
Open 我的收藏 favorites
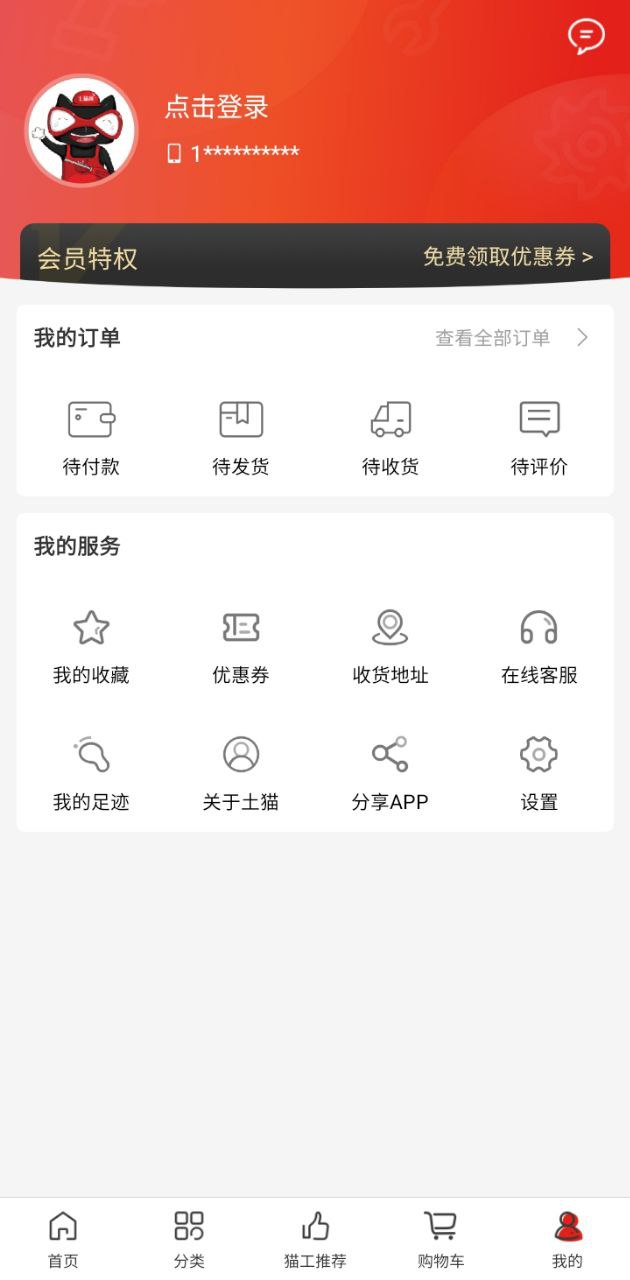pos(91,647)
